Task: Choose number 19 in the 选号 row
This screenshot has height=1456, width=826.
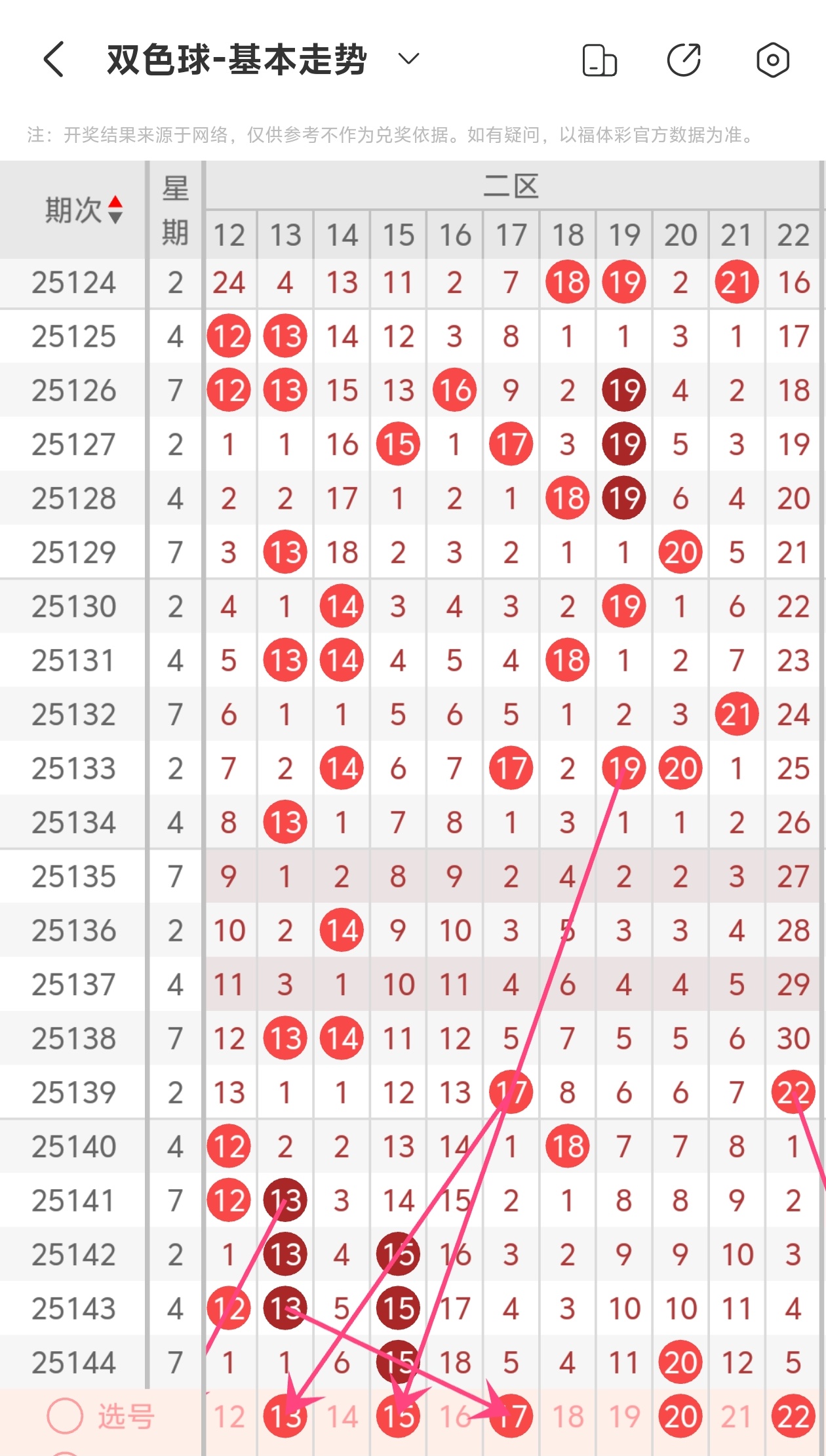Action: tap(624, 1417)
